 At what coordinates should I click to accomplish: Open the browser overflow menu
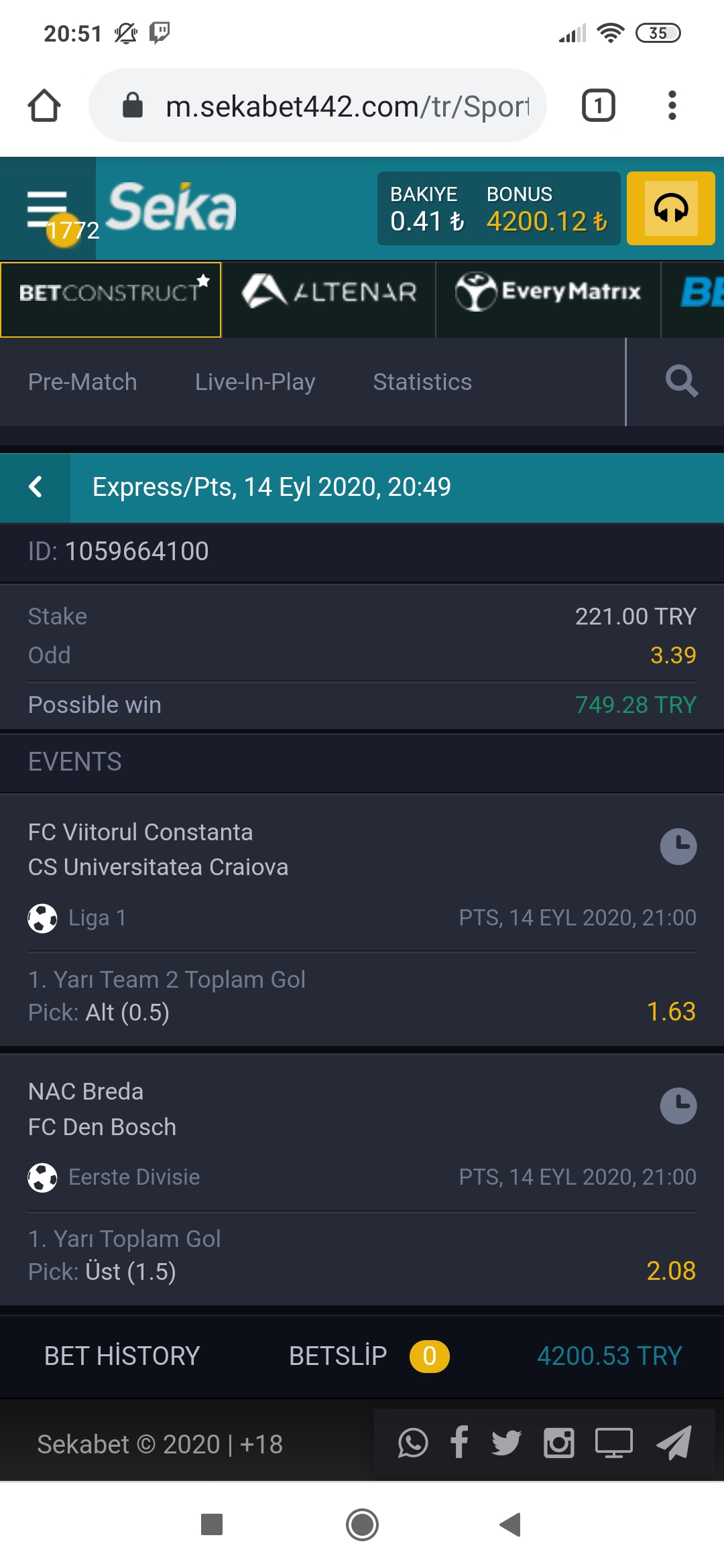point(672,105)
